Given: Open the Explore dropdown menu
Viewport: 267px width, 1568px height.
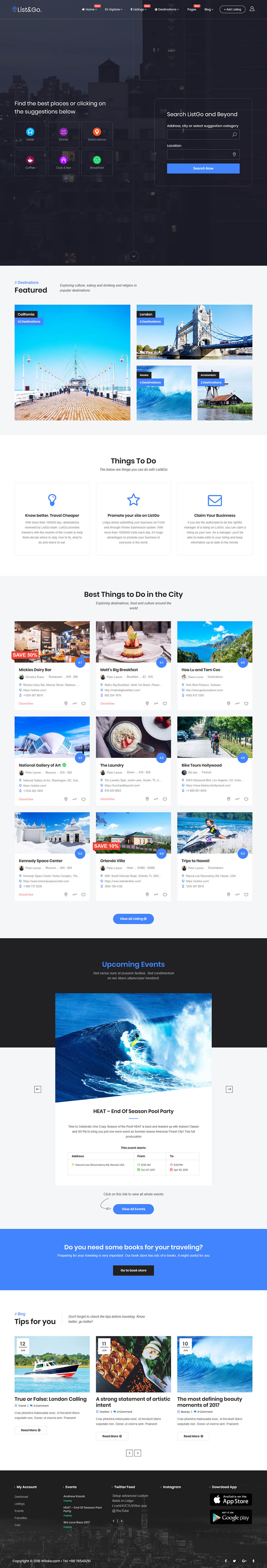Looking at the screenshot, I should 113,9.
